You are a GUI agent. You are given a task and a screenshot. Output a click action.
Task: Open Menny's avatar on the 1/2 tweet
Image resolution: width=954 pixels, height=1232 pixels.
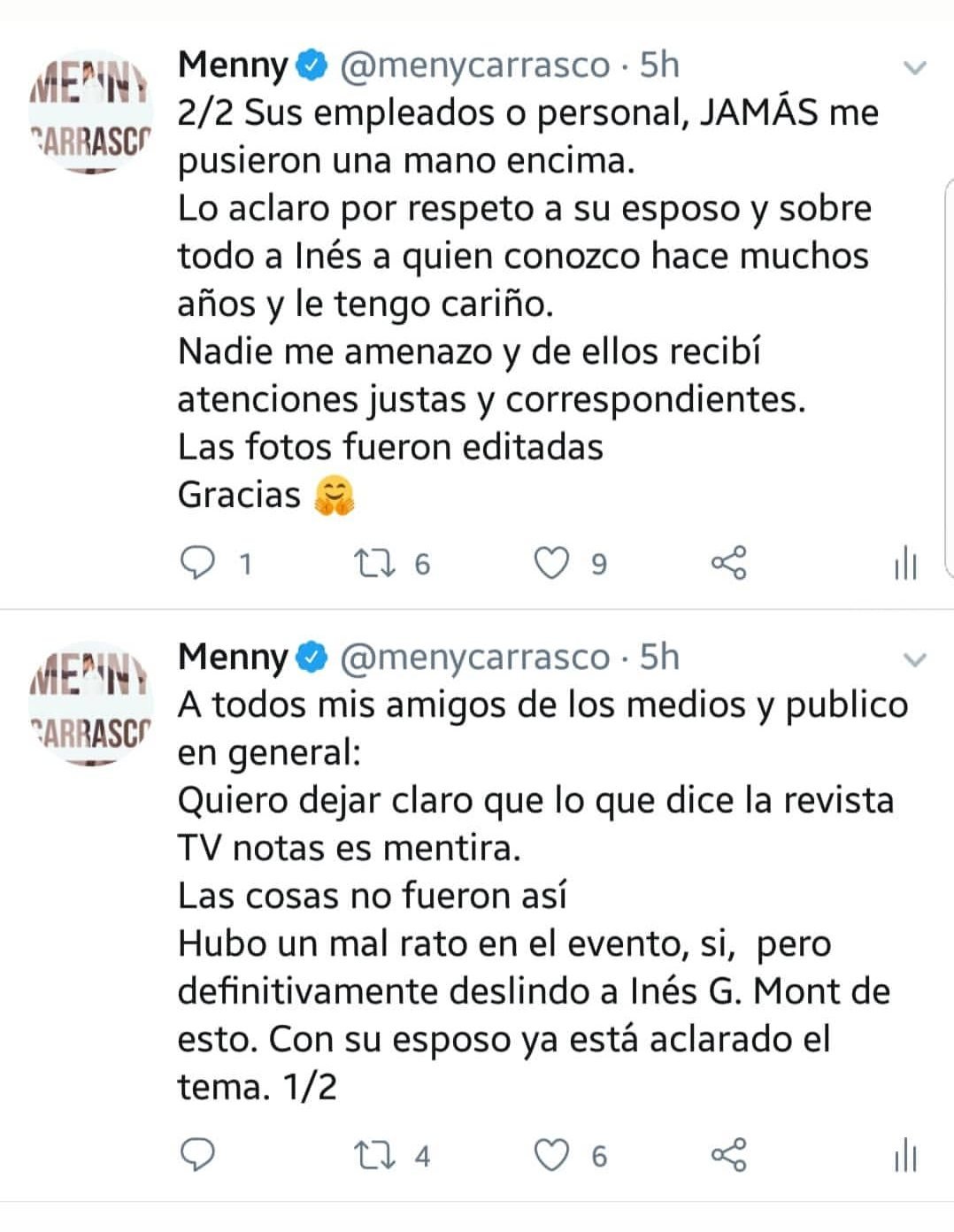pos(90,705)
